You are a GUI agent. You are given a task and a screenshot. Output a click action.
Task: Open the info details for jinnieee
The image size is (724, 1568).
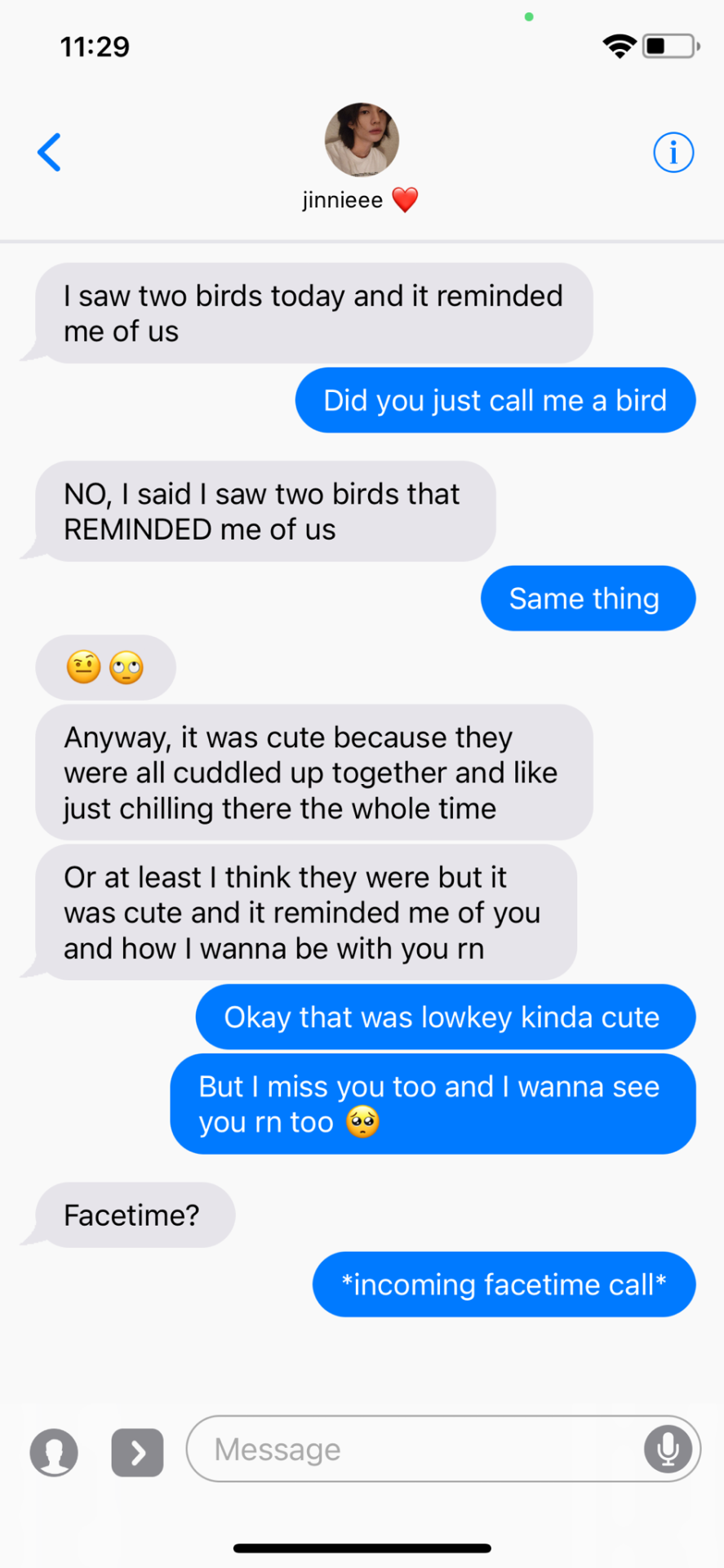click(x=673, y=153)
